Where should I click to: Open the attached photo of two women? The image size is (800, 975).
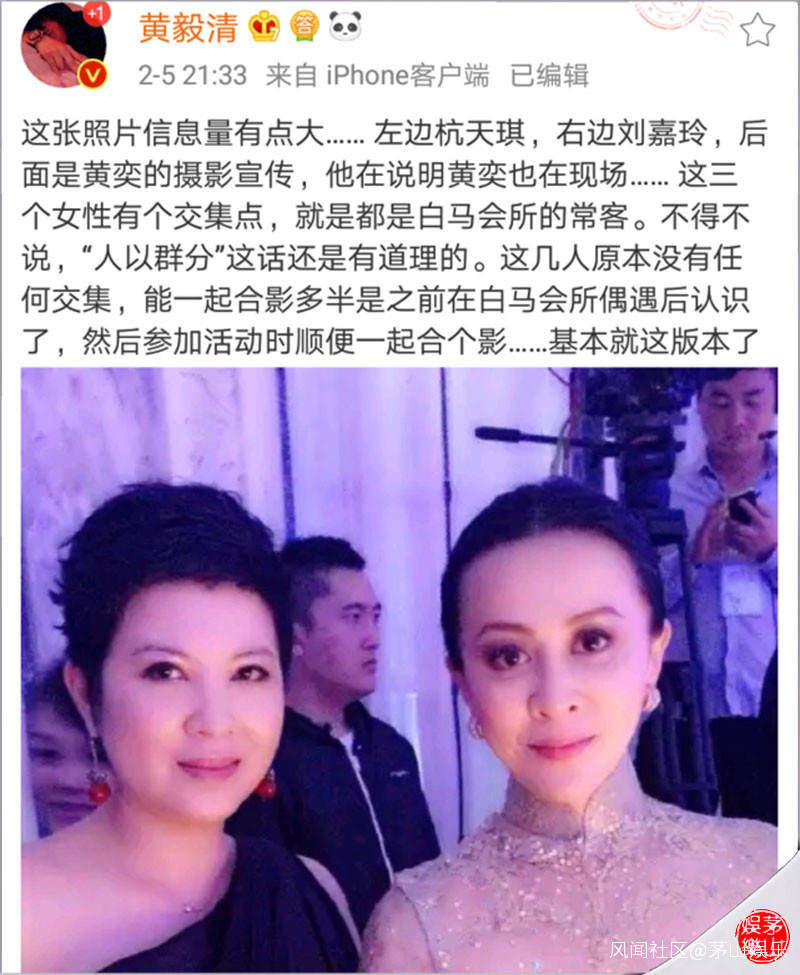tap(399, 669)
